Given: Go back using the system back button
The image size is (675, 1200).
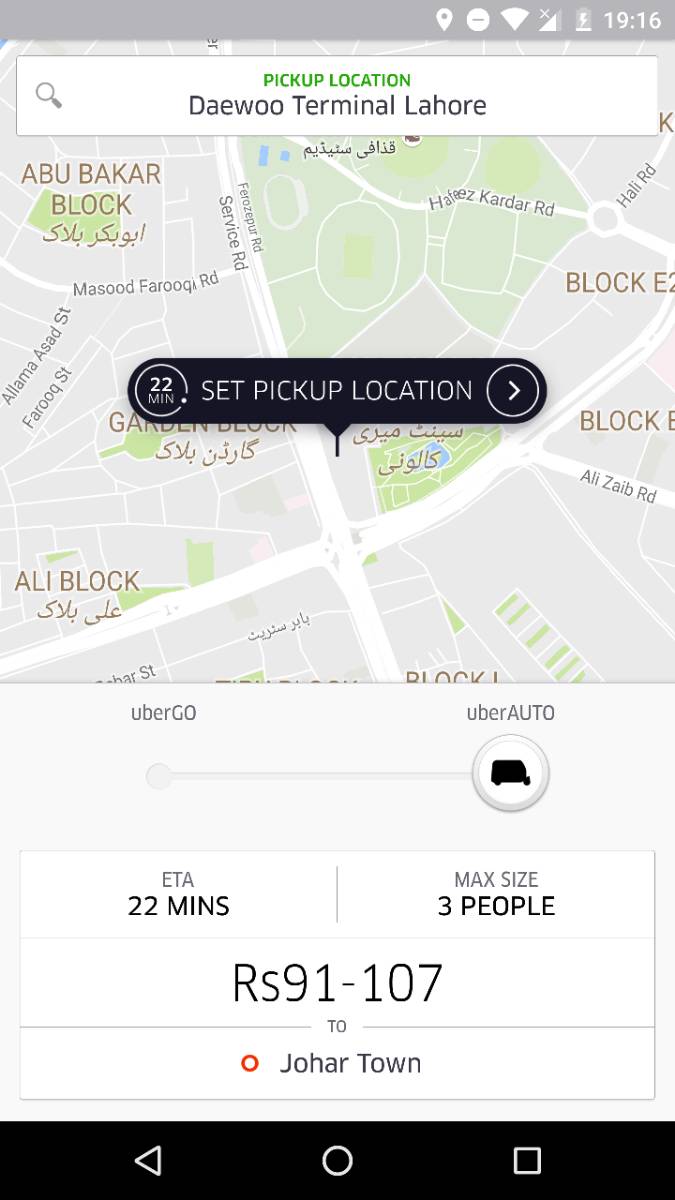Looking at the screenshot, I should [x=148, y=1160].
